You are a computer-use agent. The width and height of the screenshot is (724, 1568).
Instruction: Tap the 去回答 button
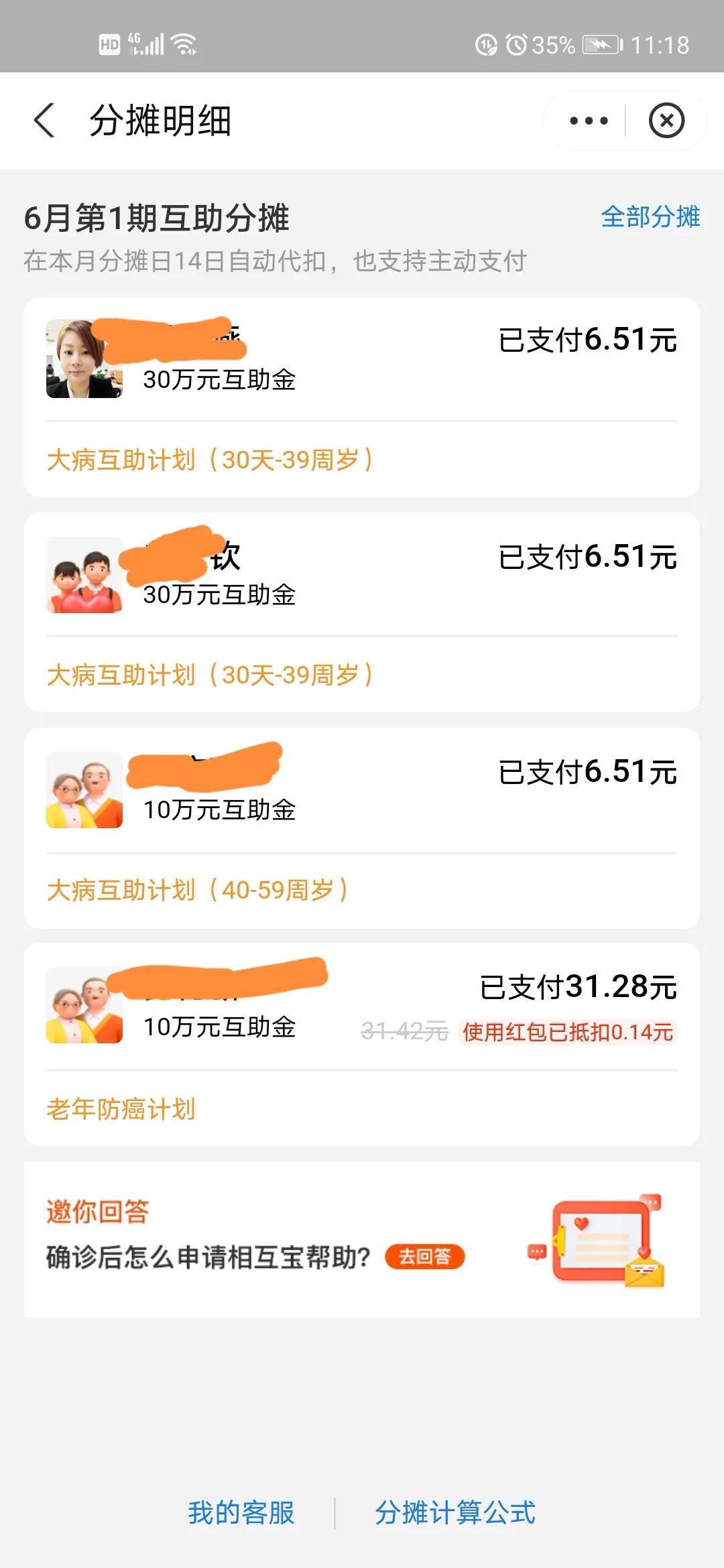pyautogui.click(x=424, y=1256)
